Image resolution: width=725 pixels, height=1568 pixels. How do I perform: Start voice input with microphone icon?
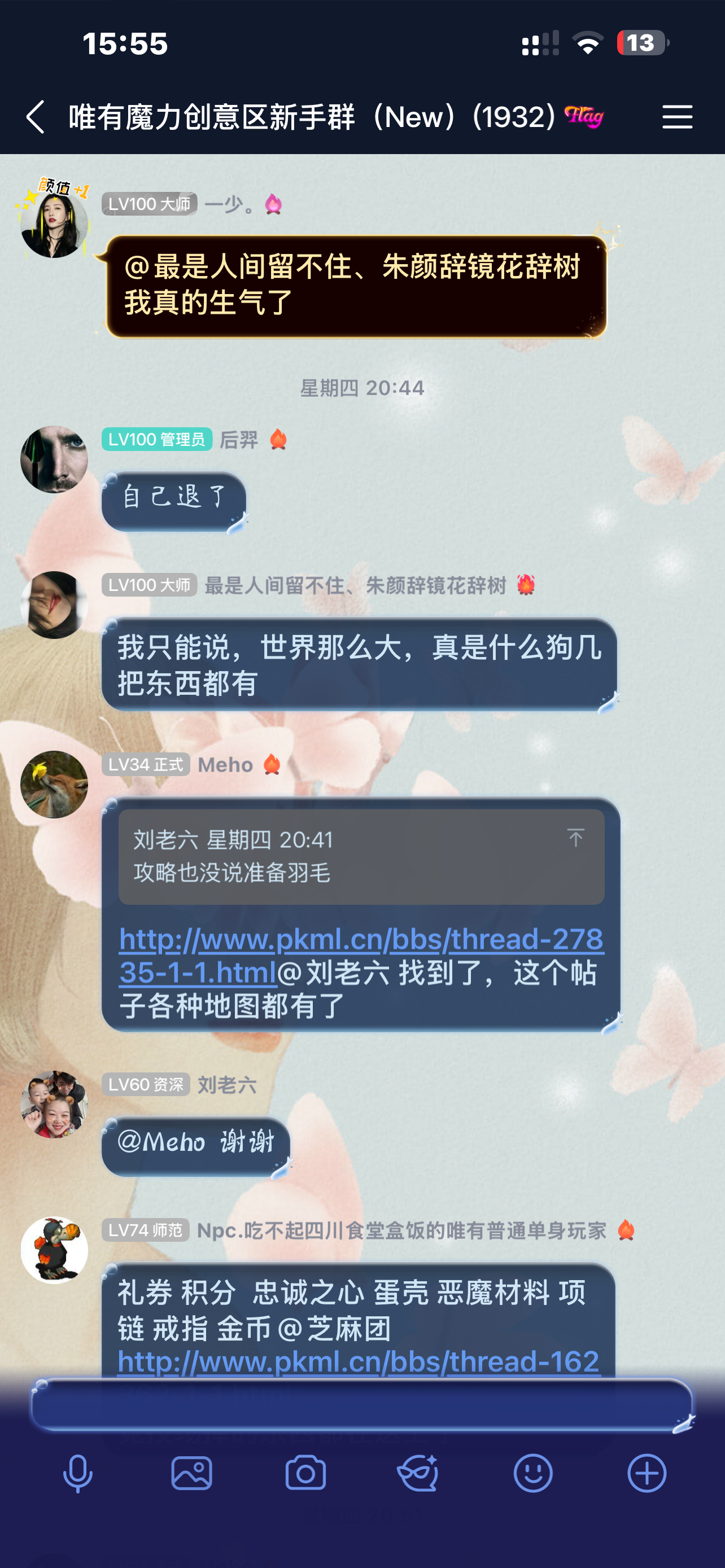78,1474
